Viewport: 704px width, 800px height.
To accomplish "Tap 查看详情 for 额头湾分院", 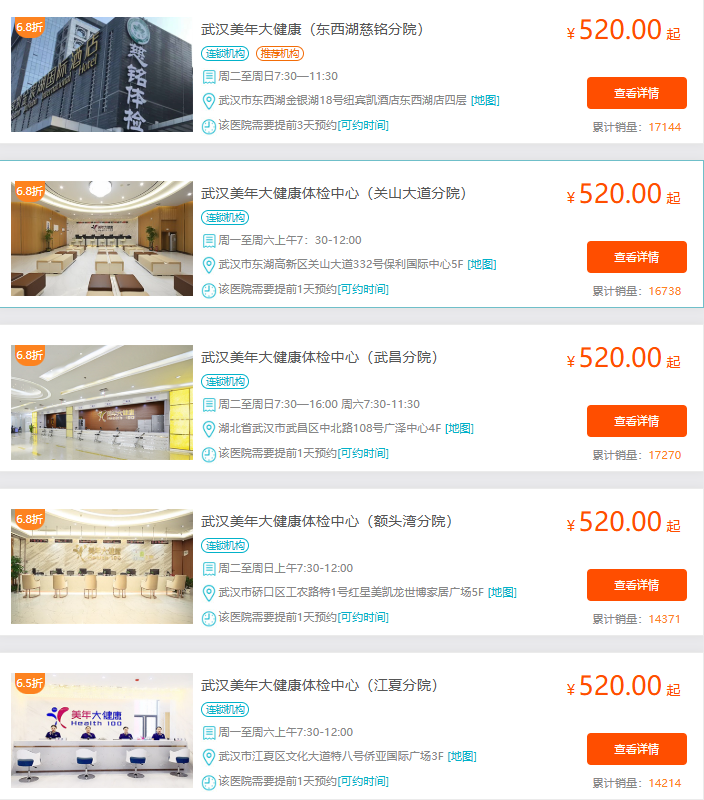I will [x=636, y=585].
